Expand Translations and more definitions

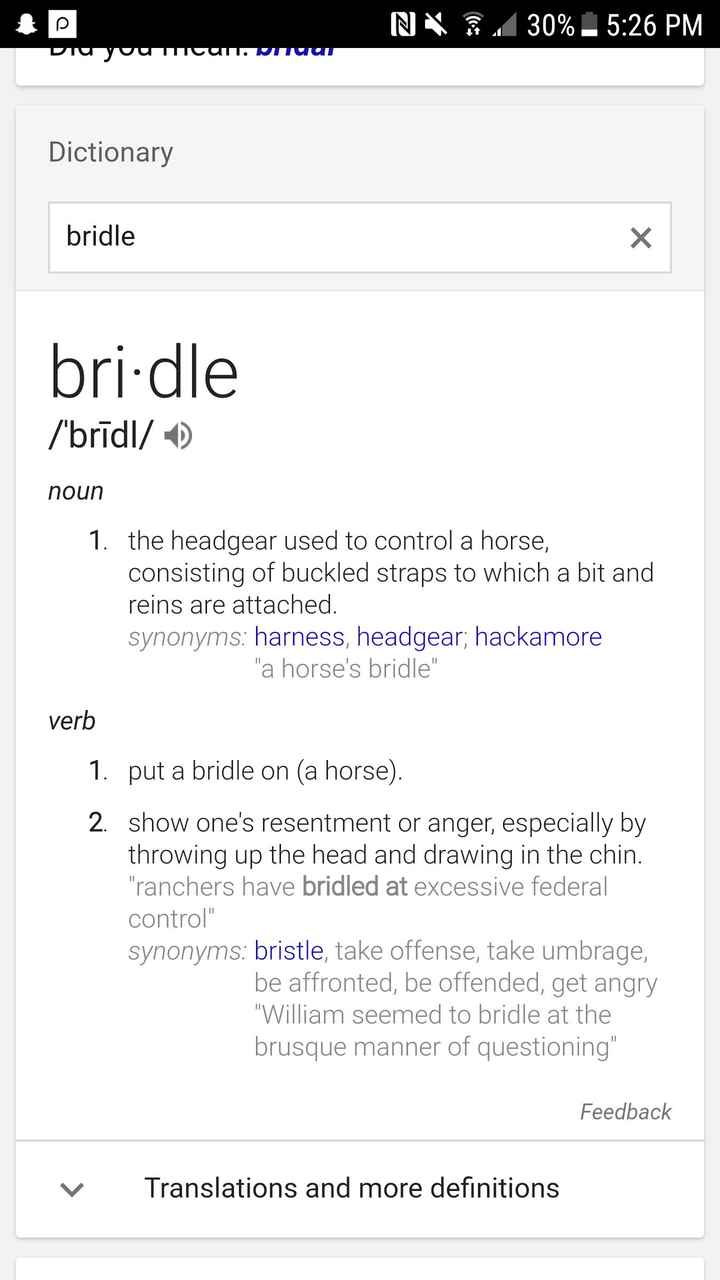(x=351, y=1188)
